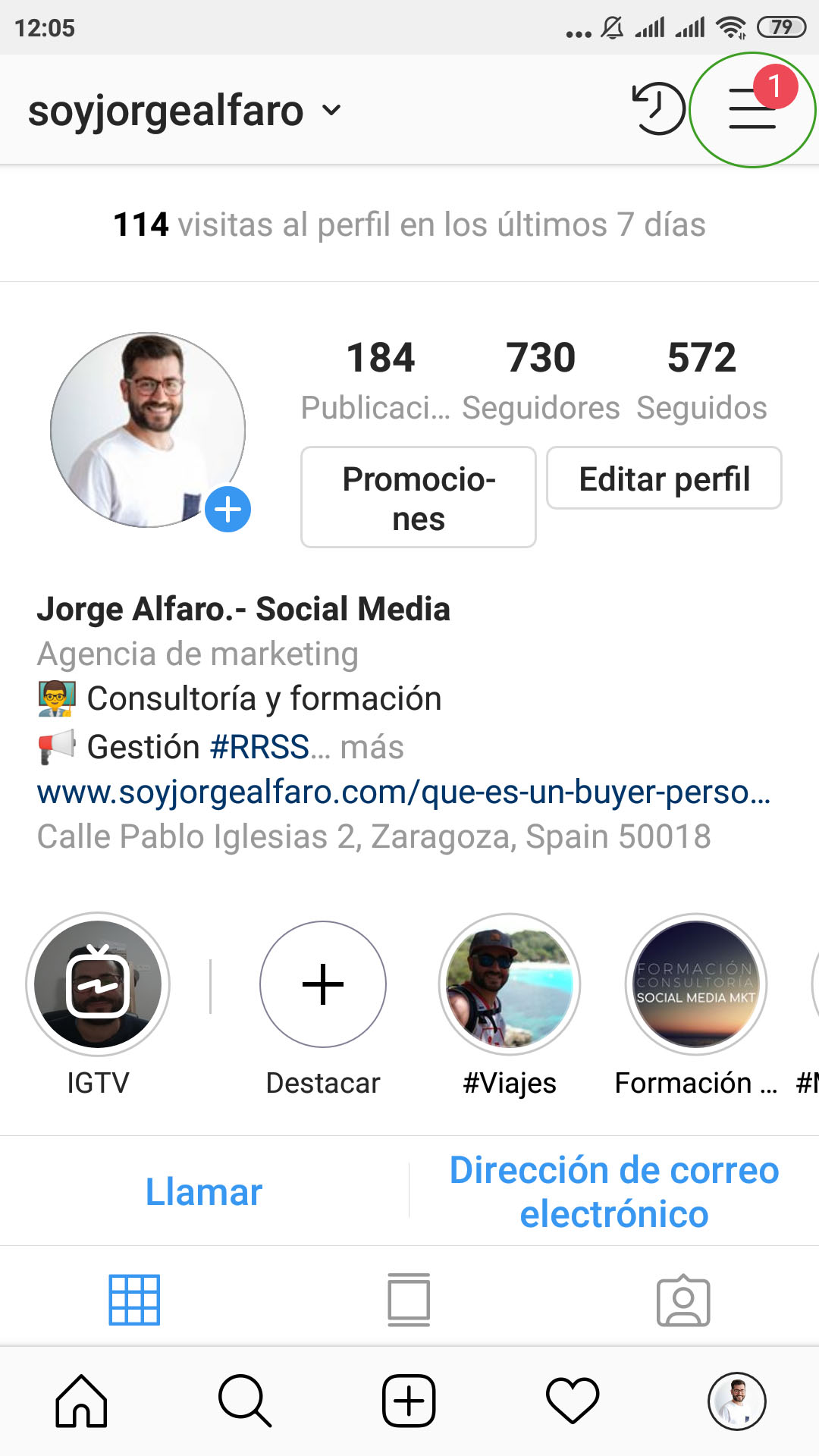Switch to the grid posts view
Screen dimensions: 819x1456
134,1300
